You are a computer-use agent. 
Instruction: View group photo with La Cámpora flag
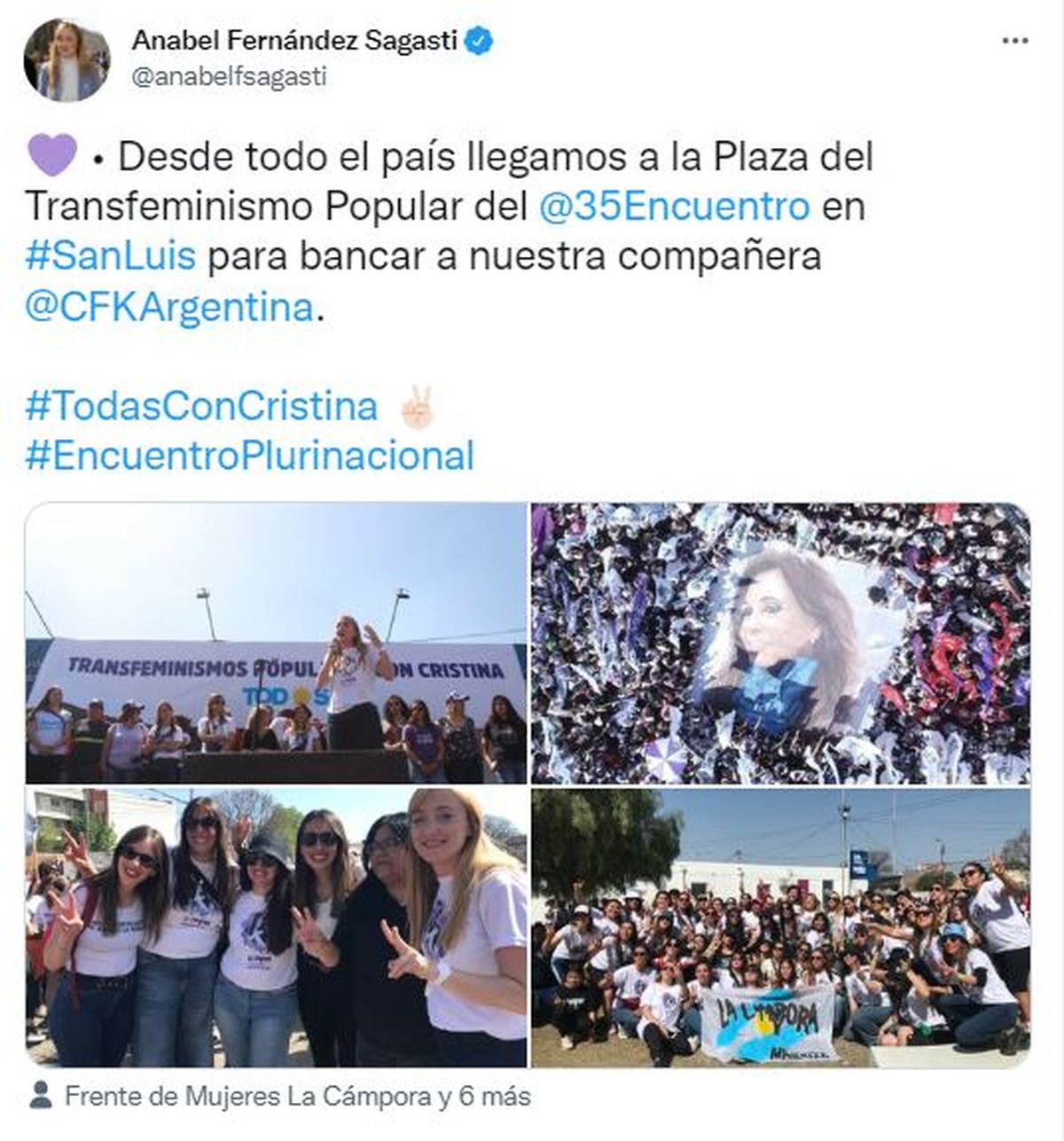coord(780,927)
